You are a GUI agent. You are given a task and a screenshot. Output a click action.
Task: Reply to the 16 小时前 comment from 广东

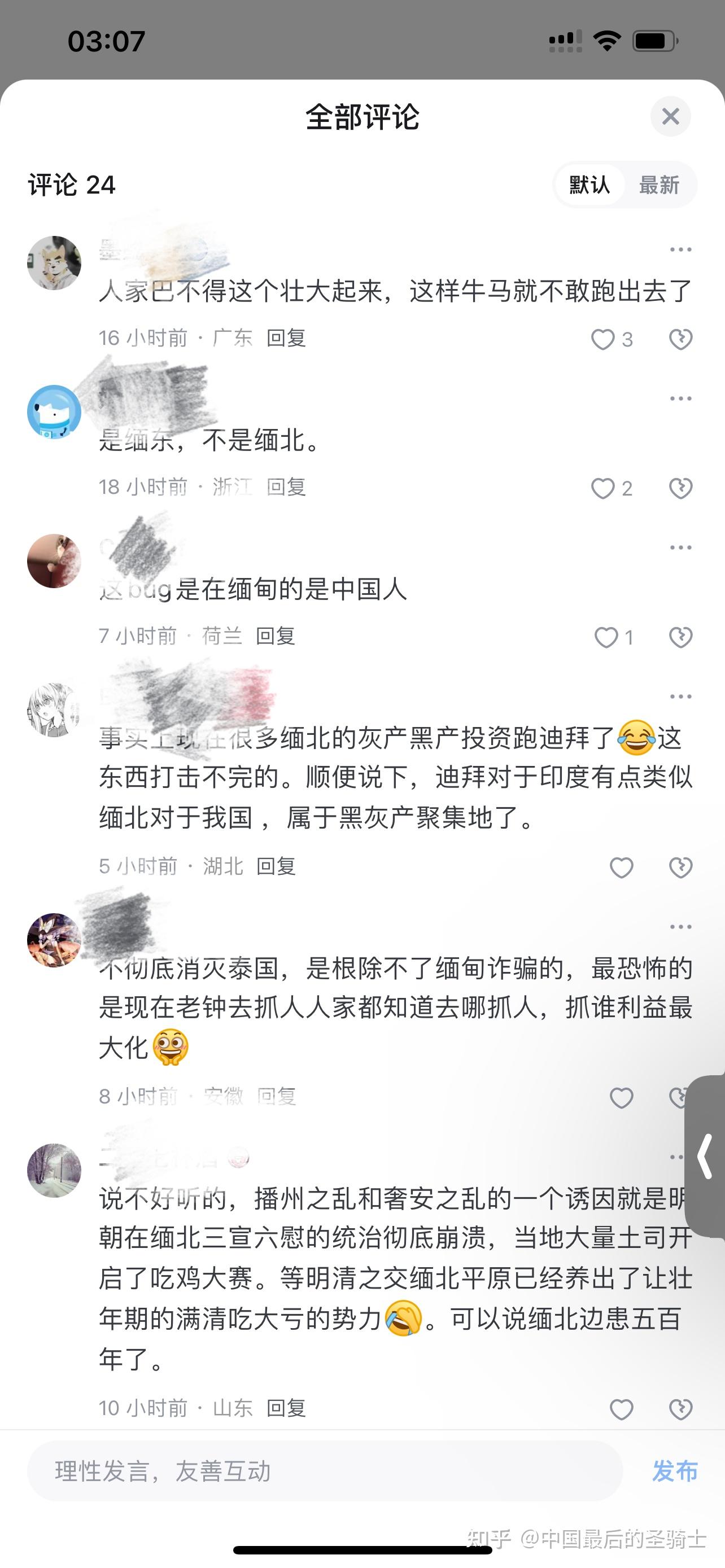point(286,338)
